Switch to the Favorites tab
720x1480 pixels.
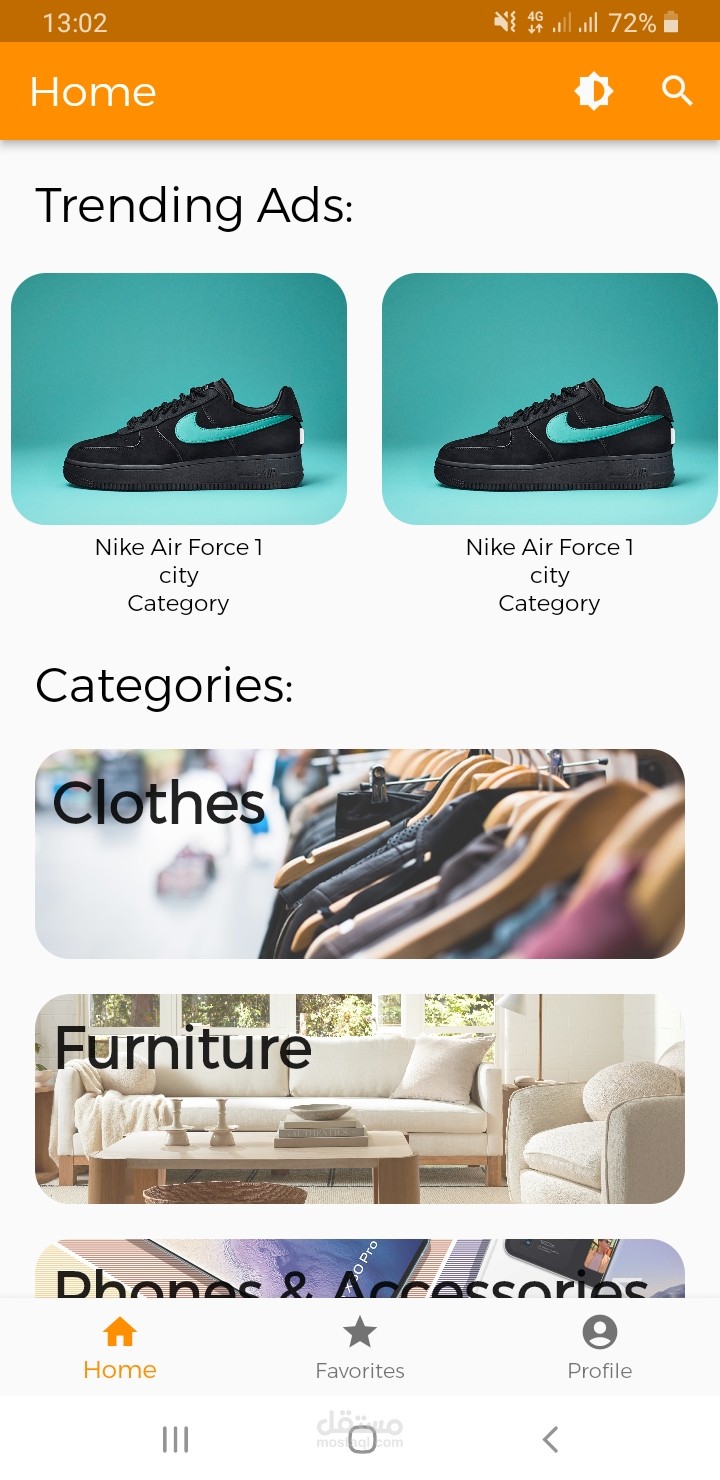(360, 1348)
